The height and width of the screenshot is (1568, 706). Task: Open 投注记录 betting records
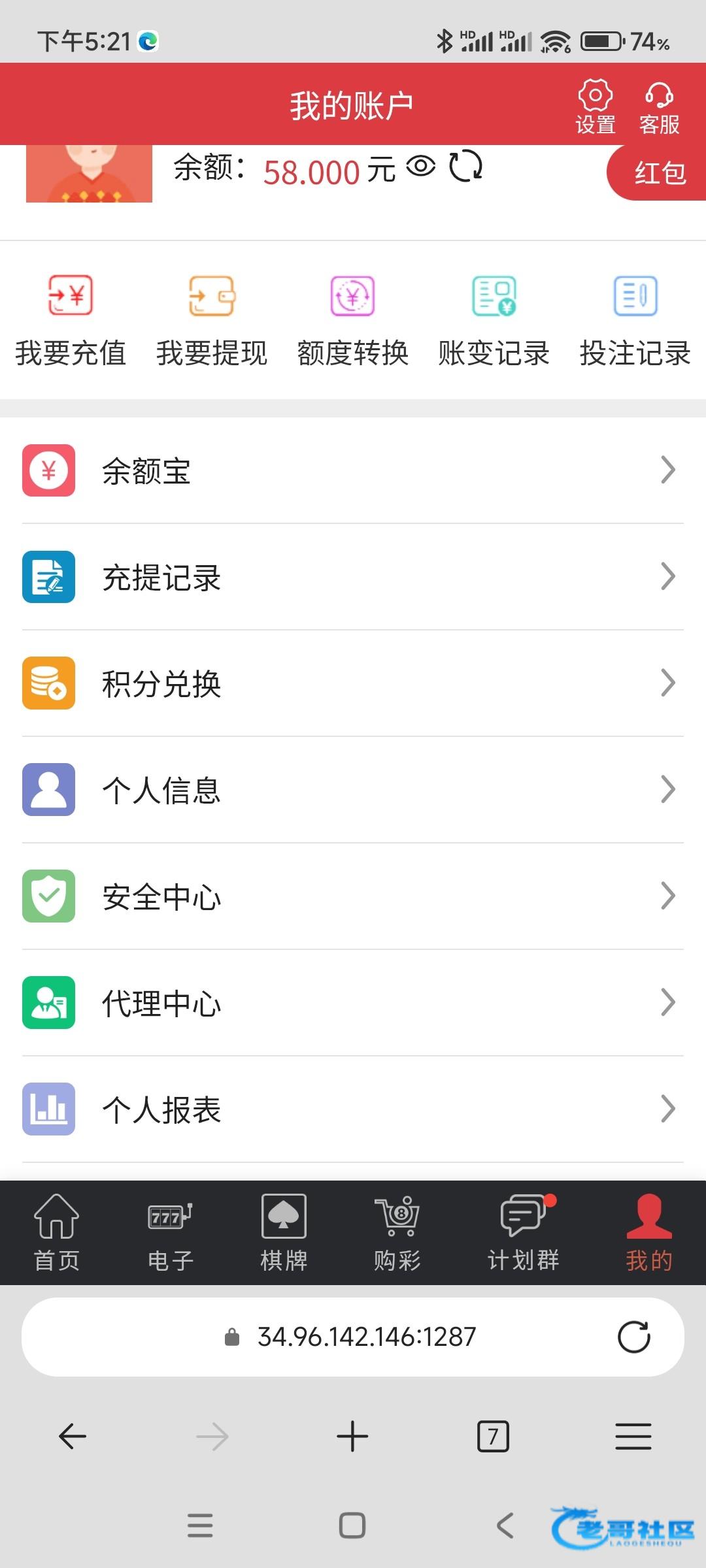tap(635, 320)
